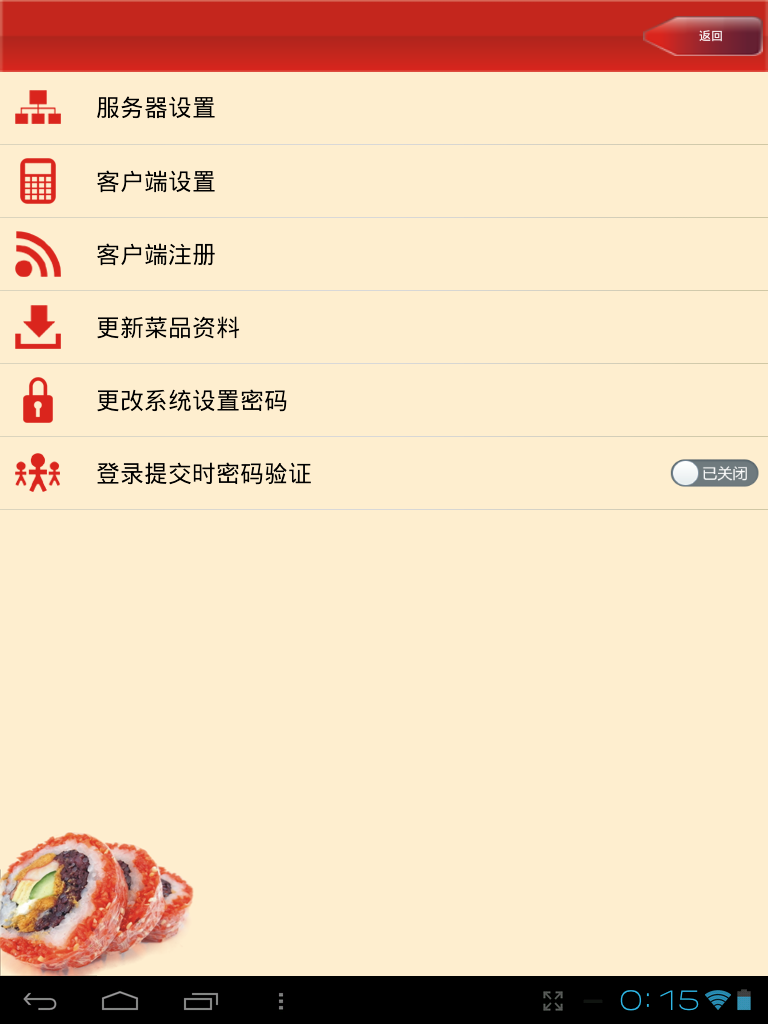Open the navigation bar overflow menu
This screenshot has height=1024, width=768.
click(281, 1001)
